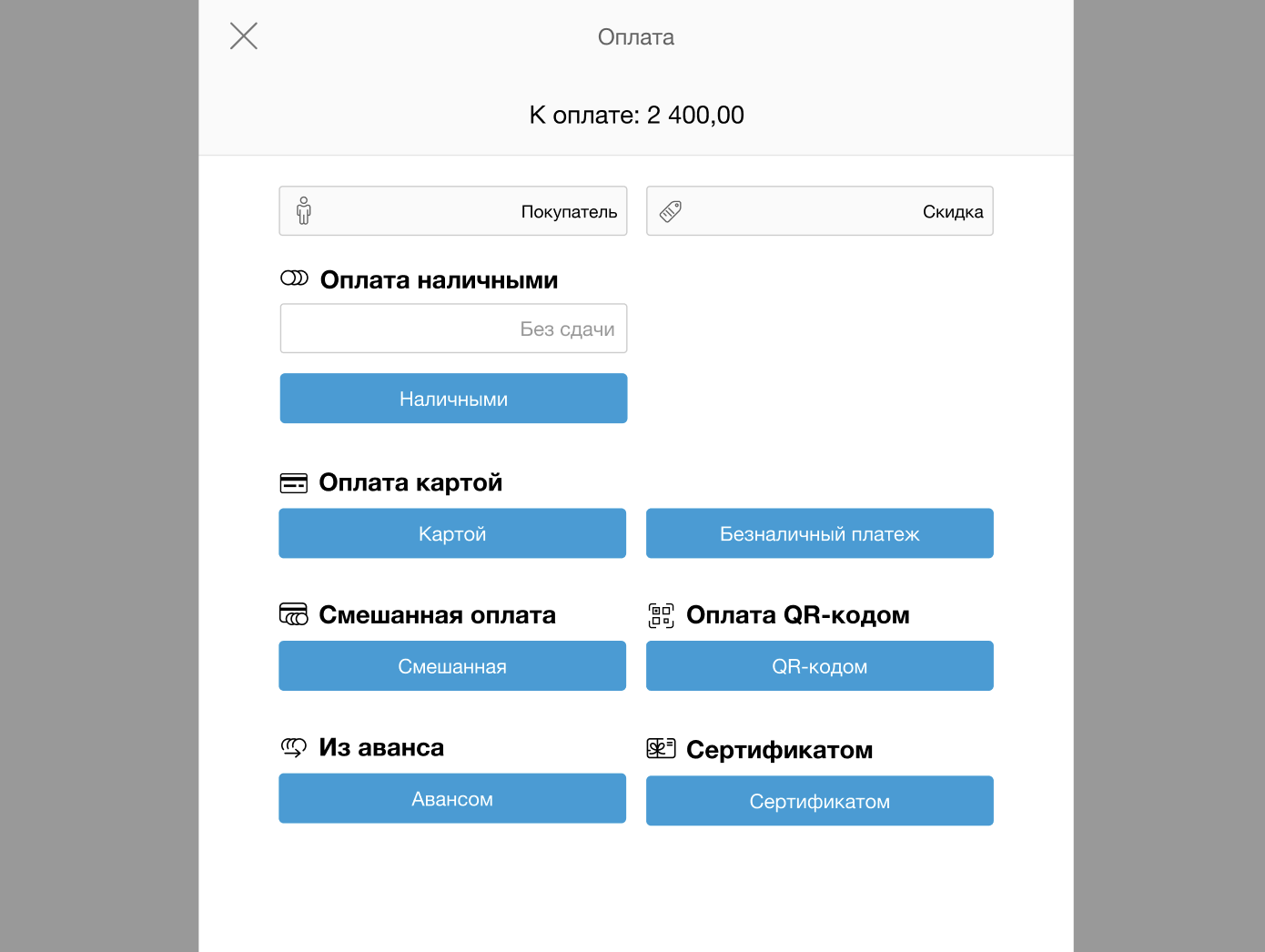Viewport: 1265px width, 952px height.
Task: Select Безналичный платеж option
Action: (819, 533)
